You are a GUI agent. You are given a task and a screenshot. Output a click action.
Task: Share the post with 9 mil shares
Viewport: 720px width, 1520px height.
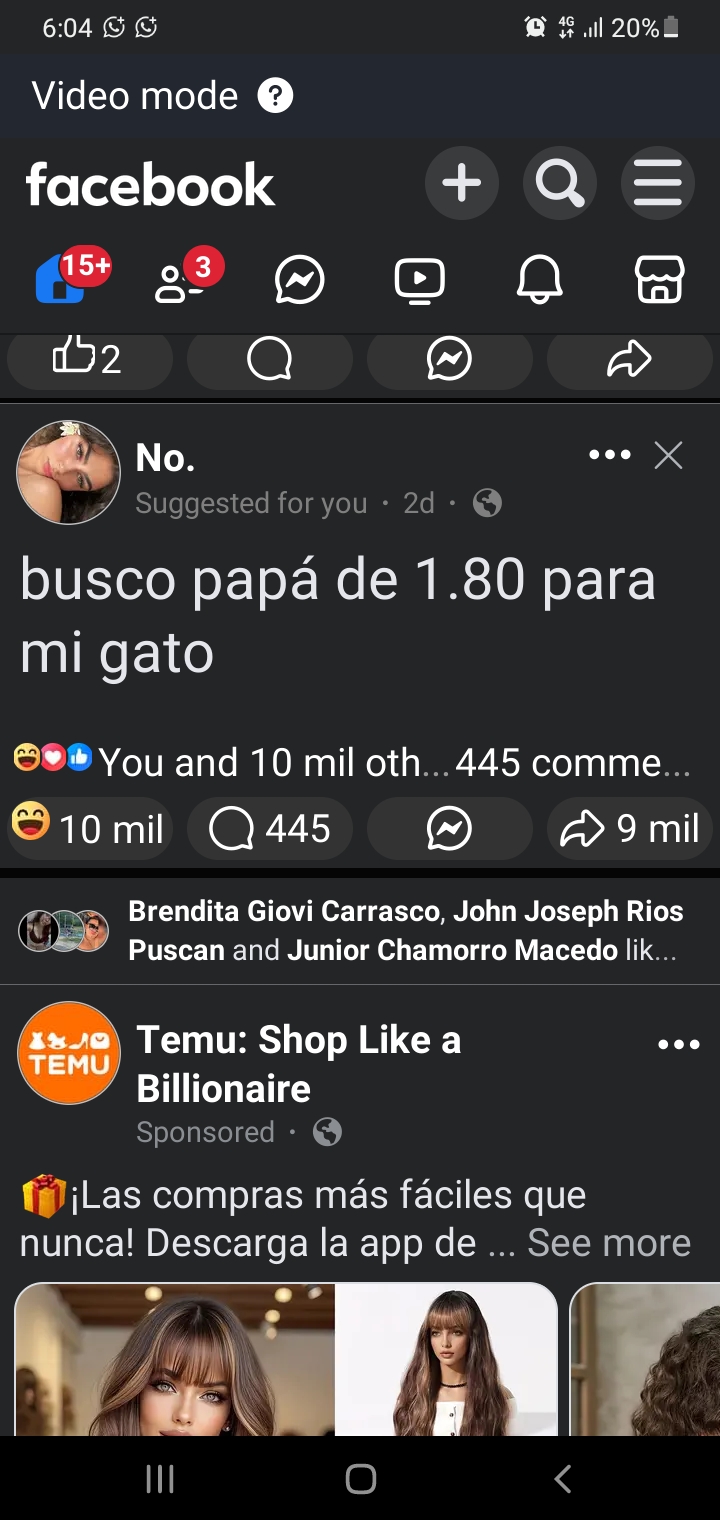click(x=629, y=828)
